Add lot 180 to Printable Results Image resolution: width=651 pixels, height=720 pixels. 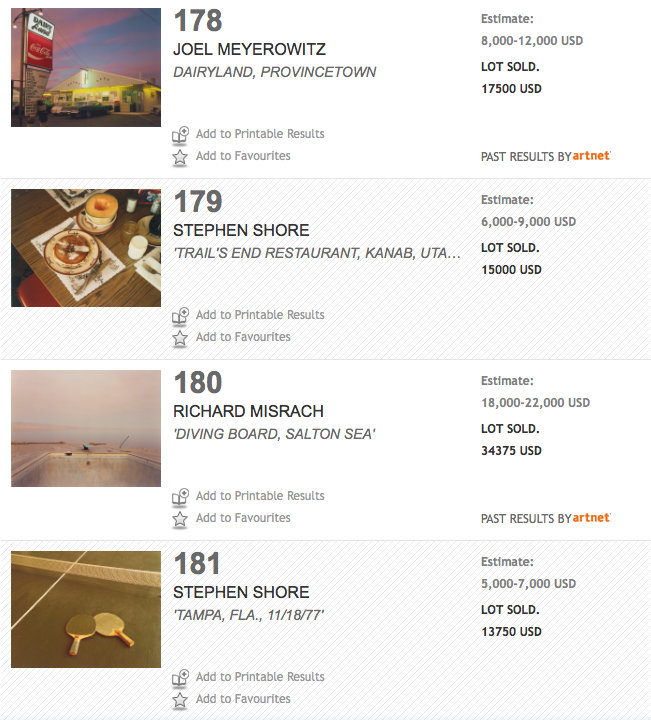pos(259,496)
